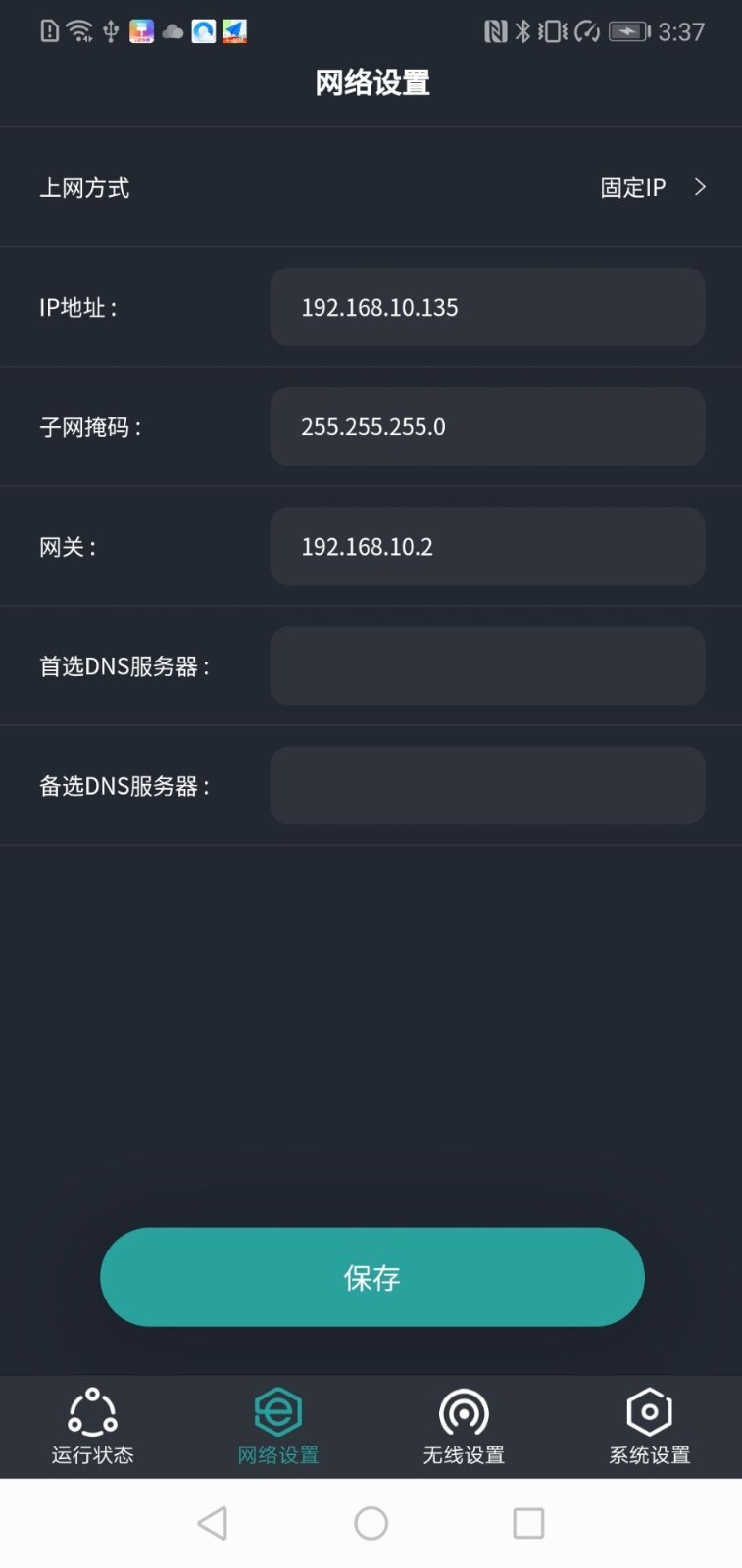Tap the Bluetooth status bar icon
Screen dimensions: 742x1568
point(524,30)
